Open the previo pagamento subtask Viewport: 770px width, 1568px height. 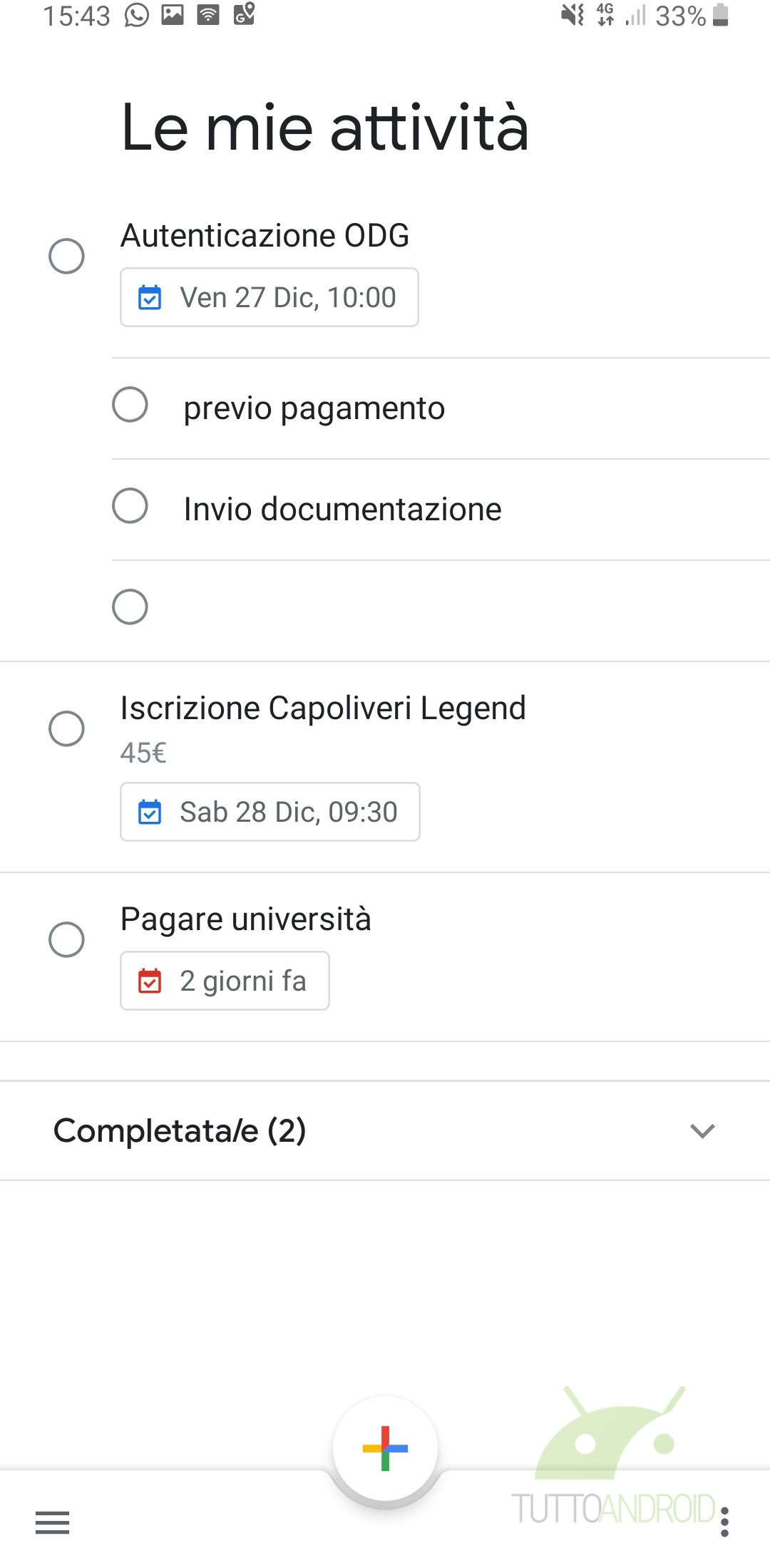coord(314,408)
